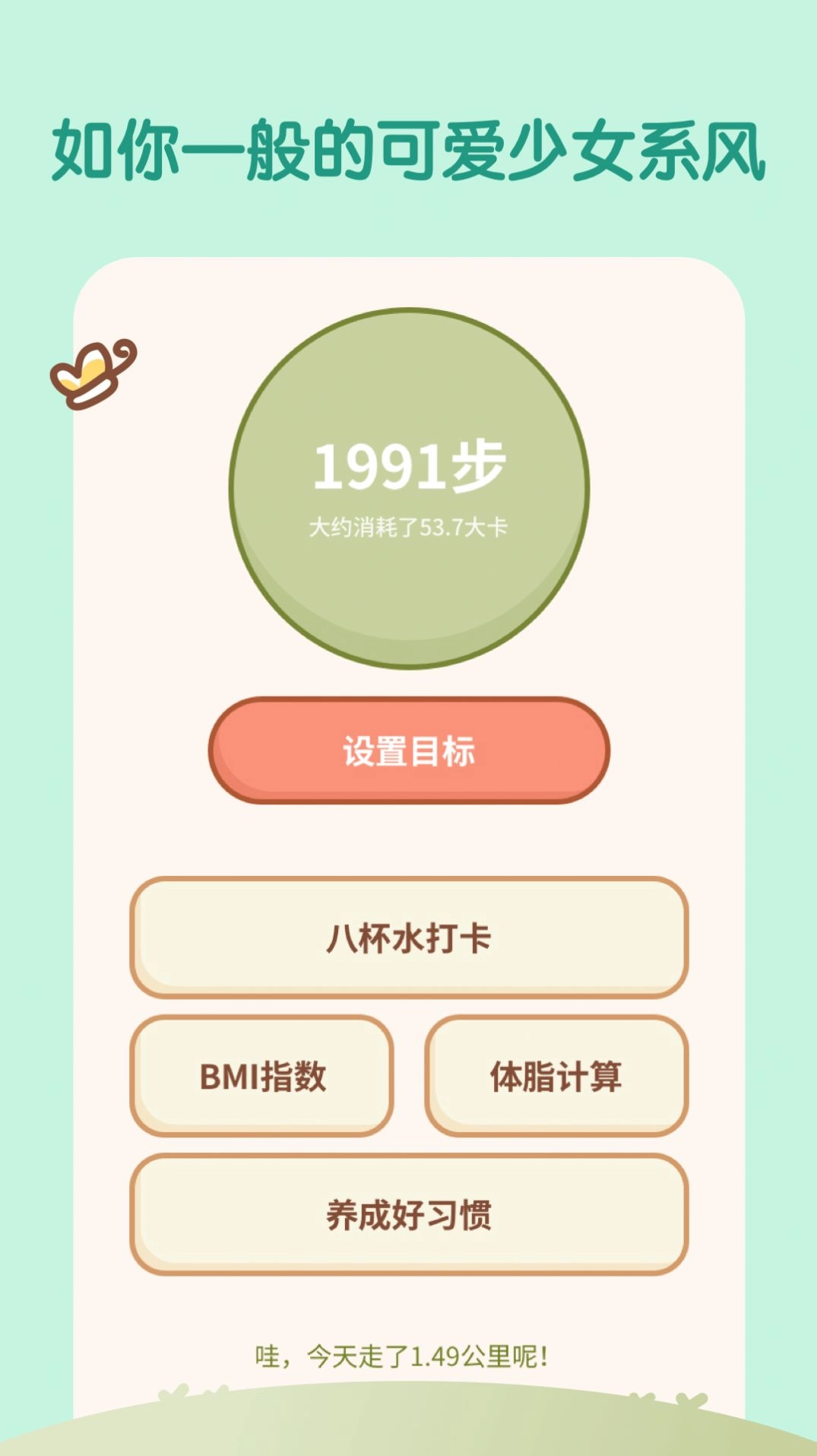Viewport: 817px width, 1456px height.
Task: Open the 体脂计算 body fat calculator
Action: click(557, 1076)
